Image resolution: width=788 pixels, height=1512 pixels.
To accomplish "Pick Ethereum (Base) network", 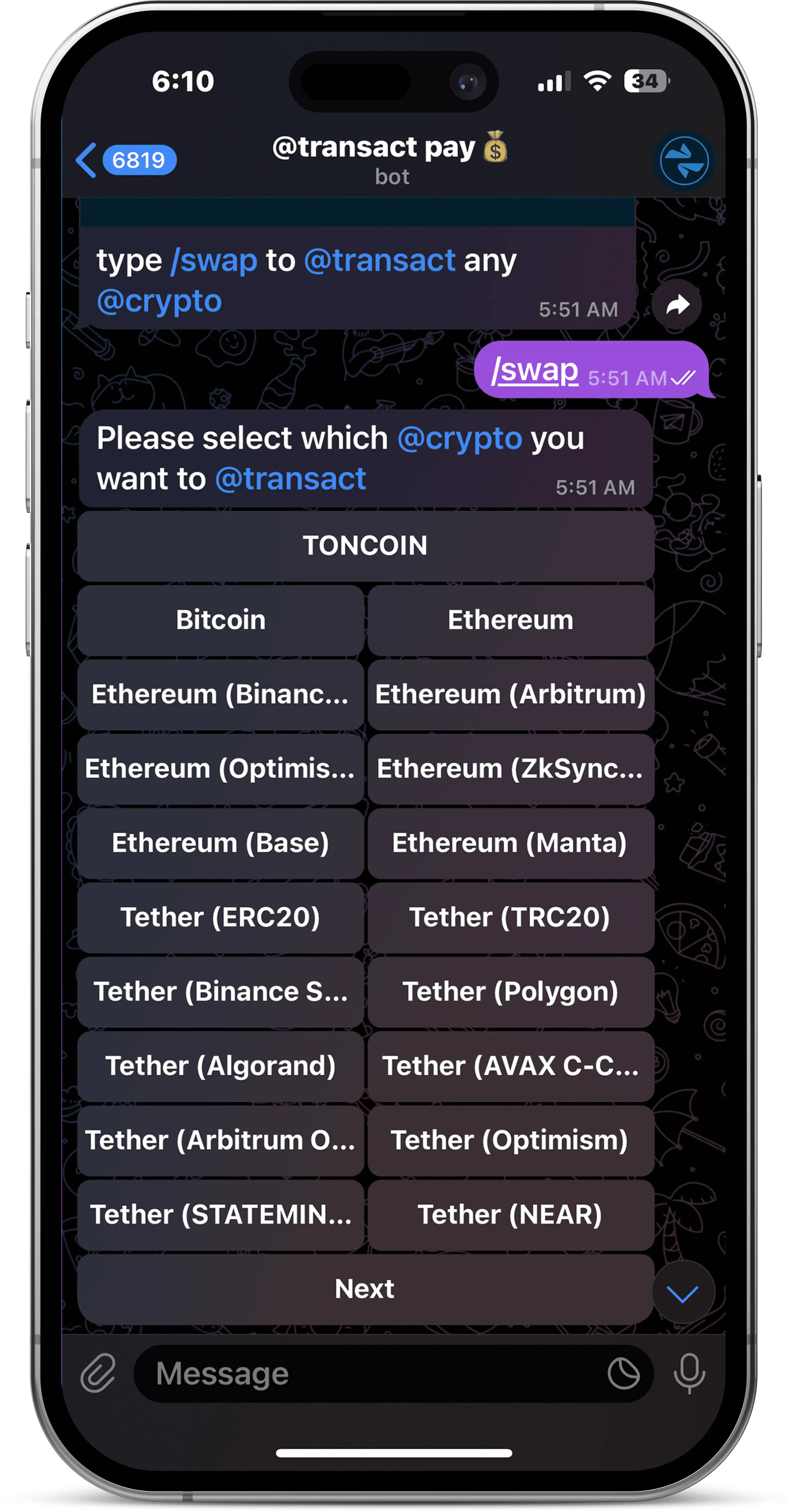I will 221,843.
